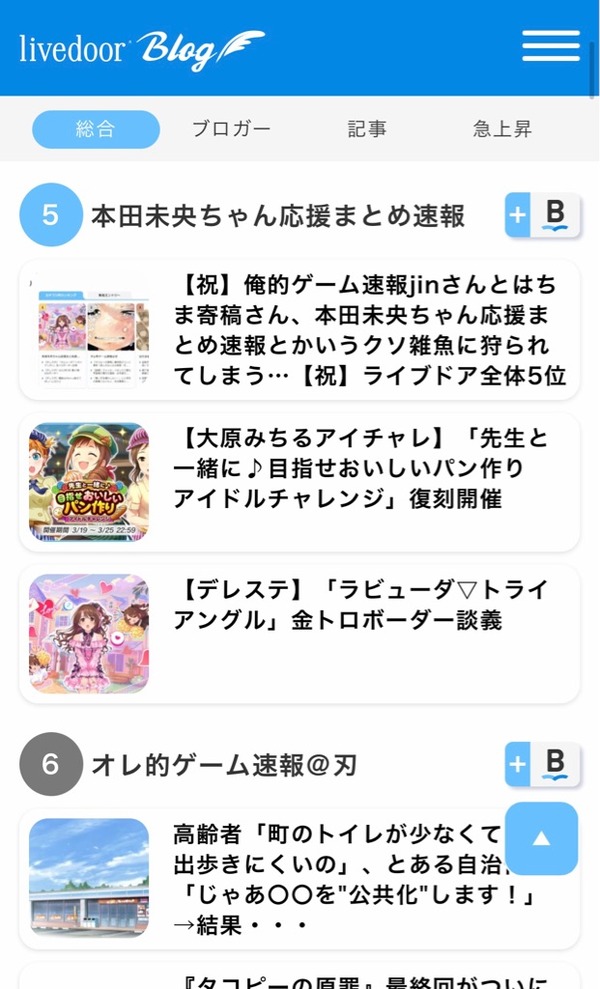This screenshot has width=600, height=989.
Task: Open the 大原みちるアイチャレ article
Action: (x=299, y=482)
